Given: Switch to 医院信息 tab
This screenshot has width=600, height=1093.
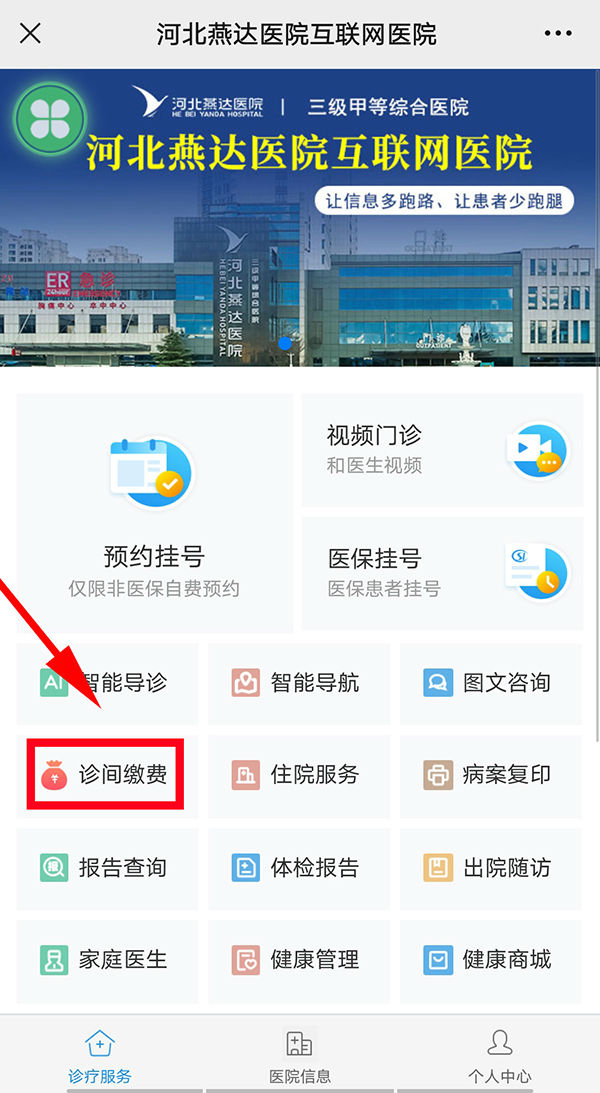Looking at the screenshot, I should [299, 1057].
